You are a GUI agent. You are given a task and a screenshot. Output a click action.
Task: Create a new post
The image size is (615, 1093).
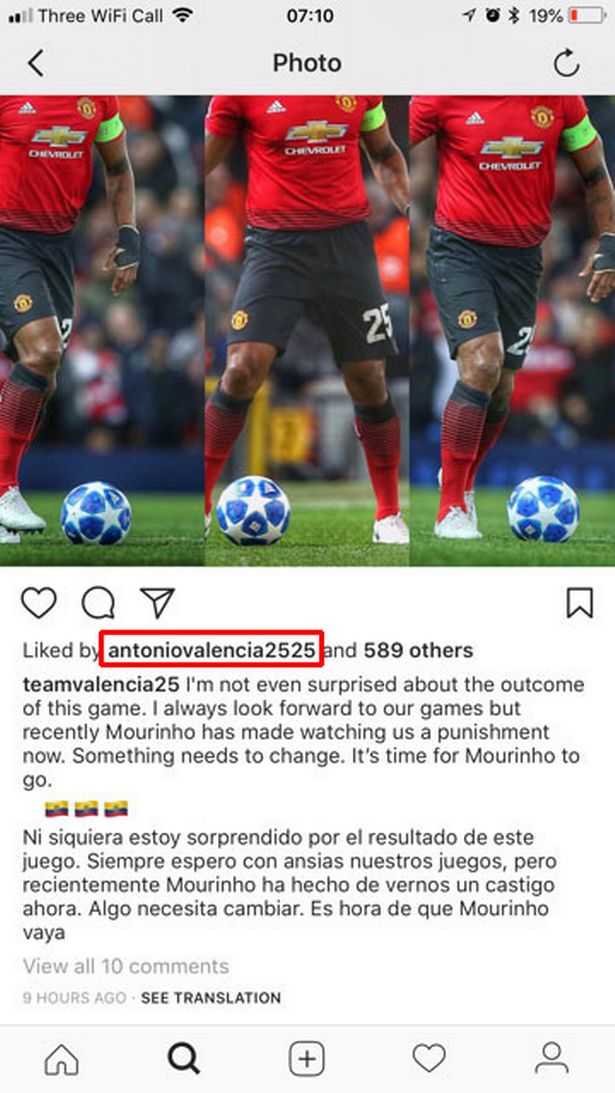pyautogui.click(x=307, y=1058)
